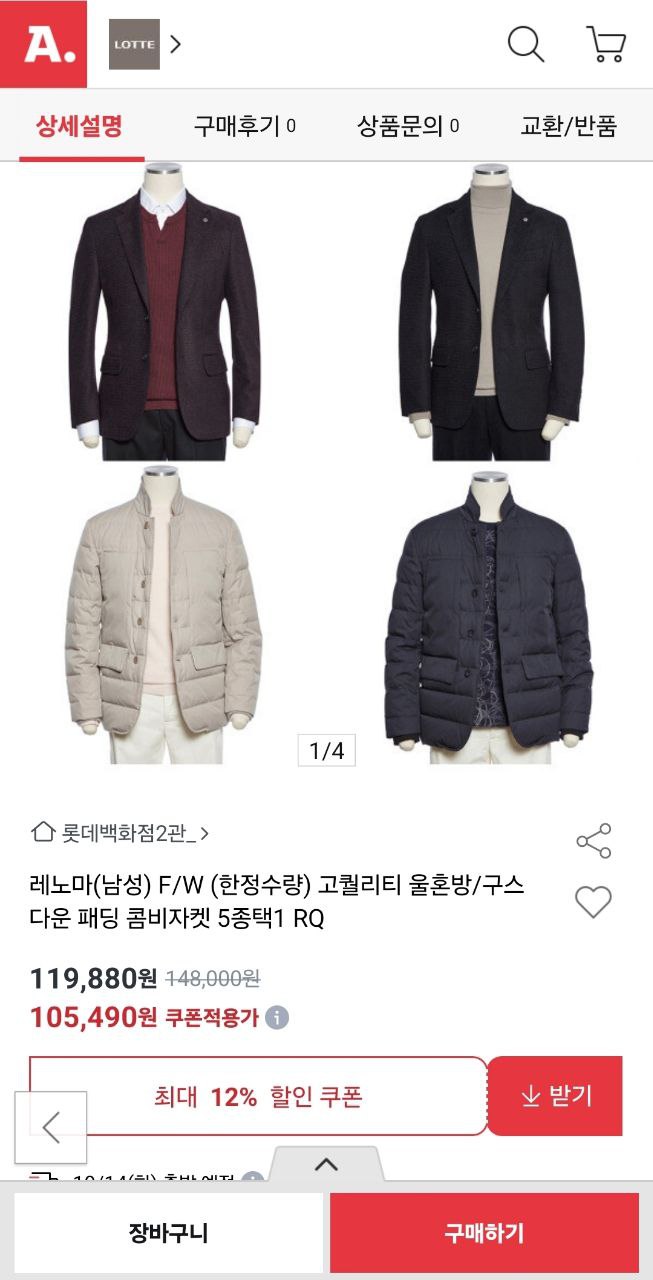Screen dimensions: 653x1280
Task: Add item to 장바구니
Action: click(x=168, y=1233)
